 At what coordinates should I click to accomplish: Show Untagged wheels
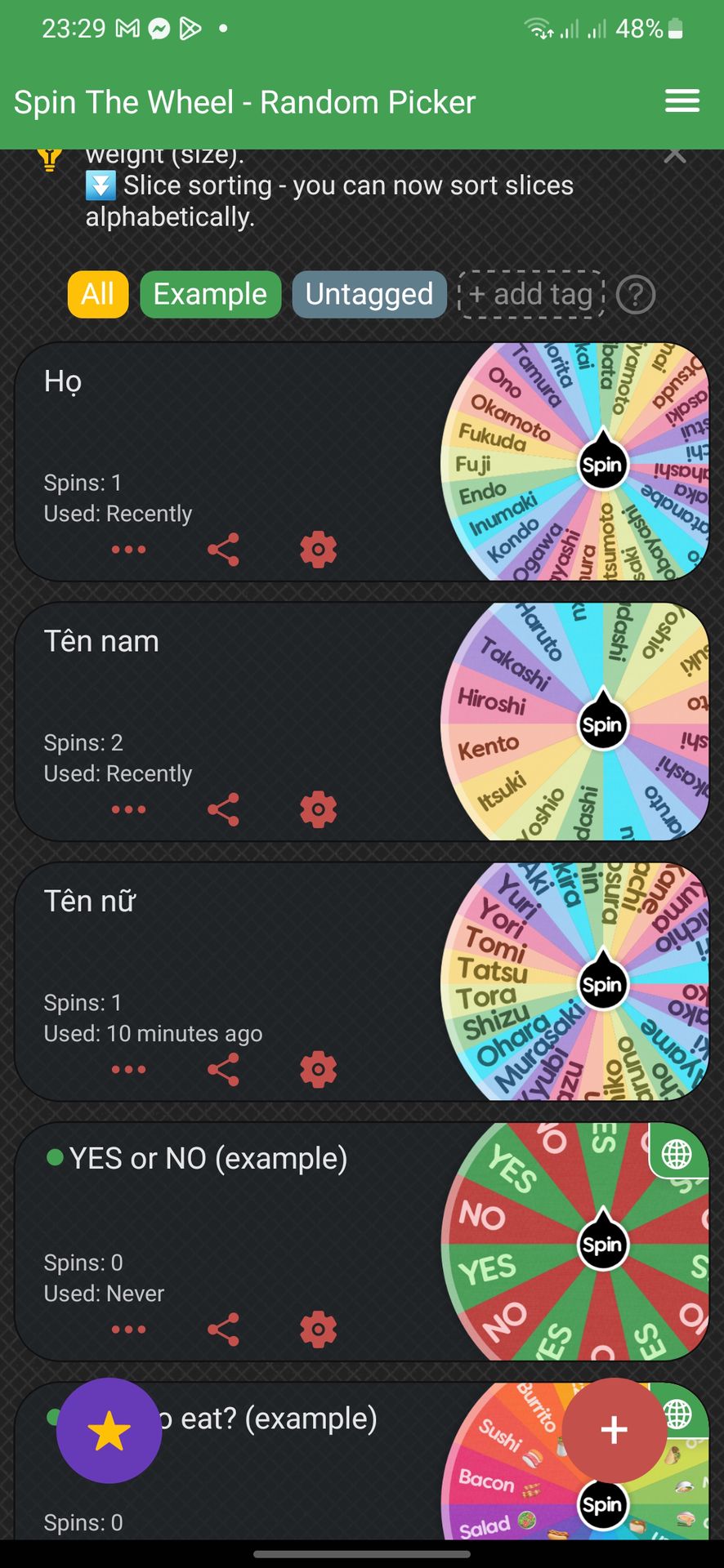tap(369, 294)
